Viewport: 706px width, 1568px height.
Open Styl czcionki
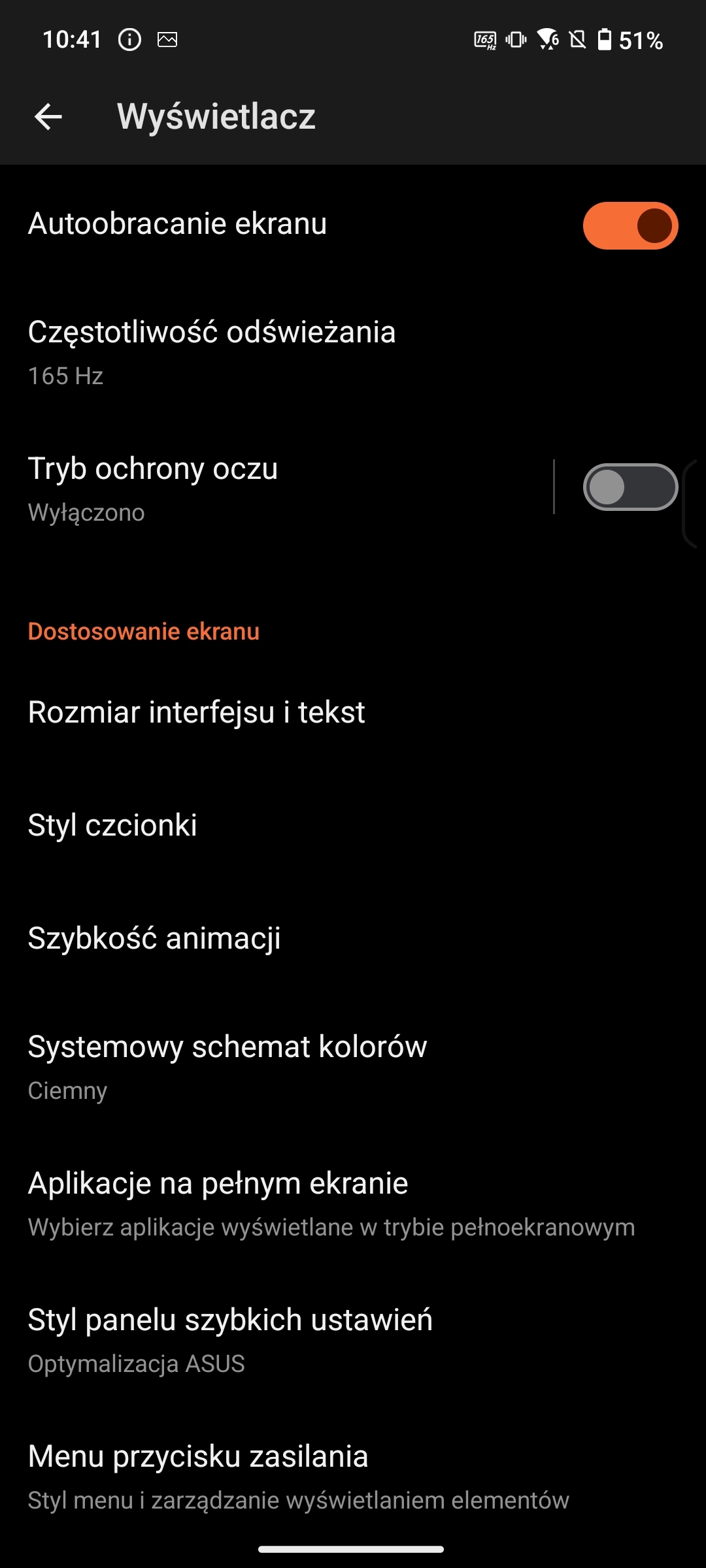coord(353,825)
